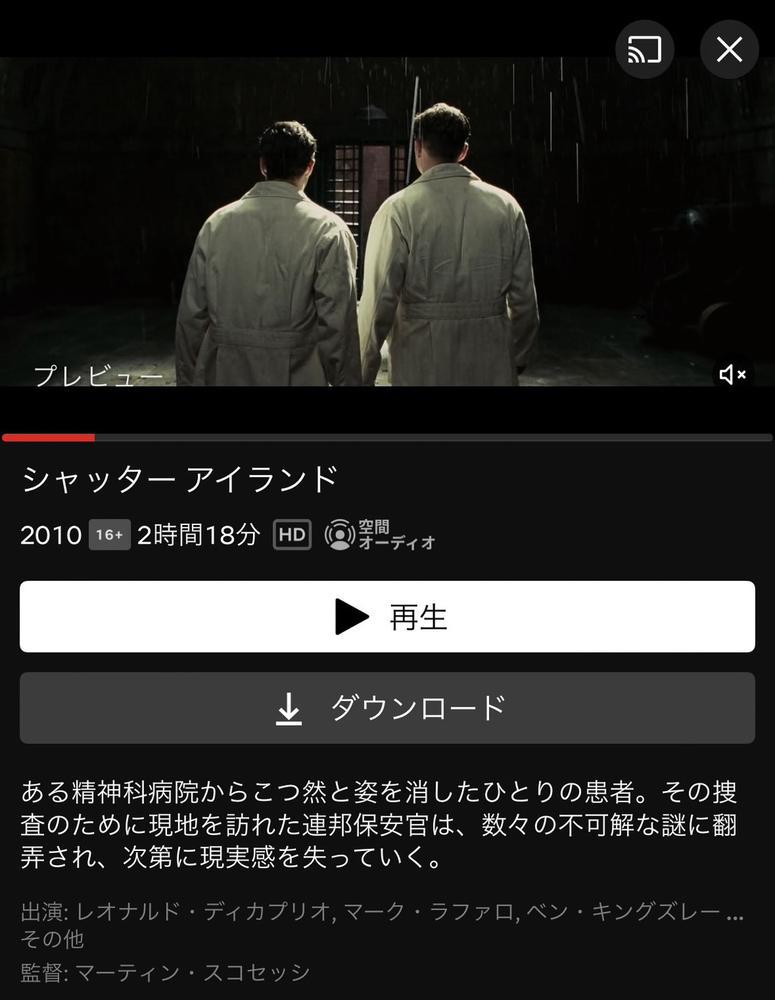Expand the cast list via その他
Screen dimensions: 775x1000
click(52, 939)
